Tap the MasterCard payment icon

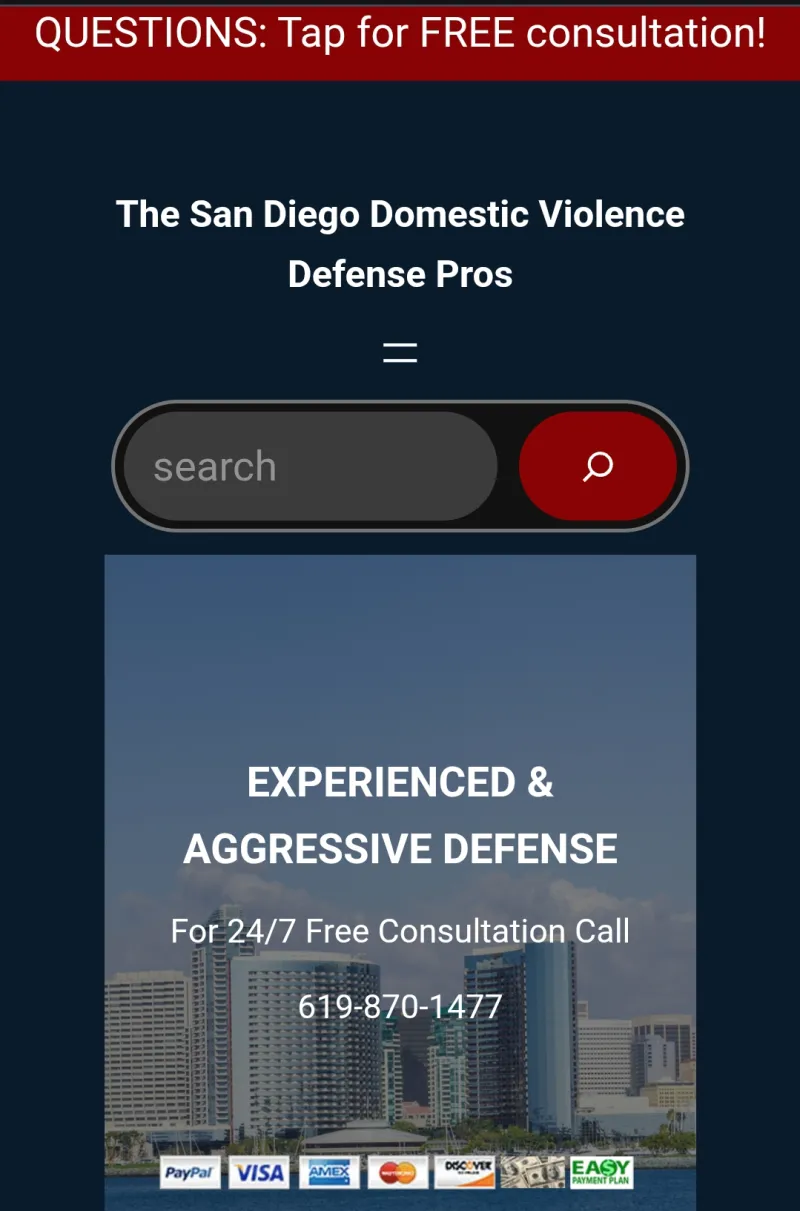pyautogui.click(x=396, y=1171)
